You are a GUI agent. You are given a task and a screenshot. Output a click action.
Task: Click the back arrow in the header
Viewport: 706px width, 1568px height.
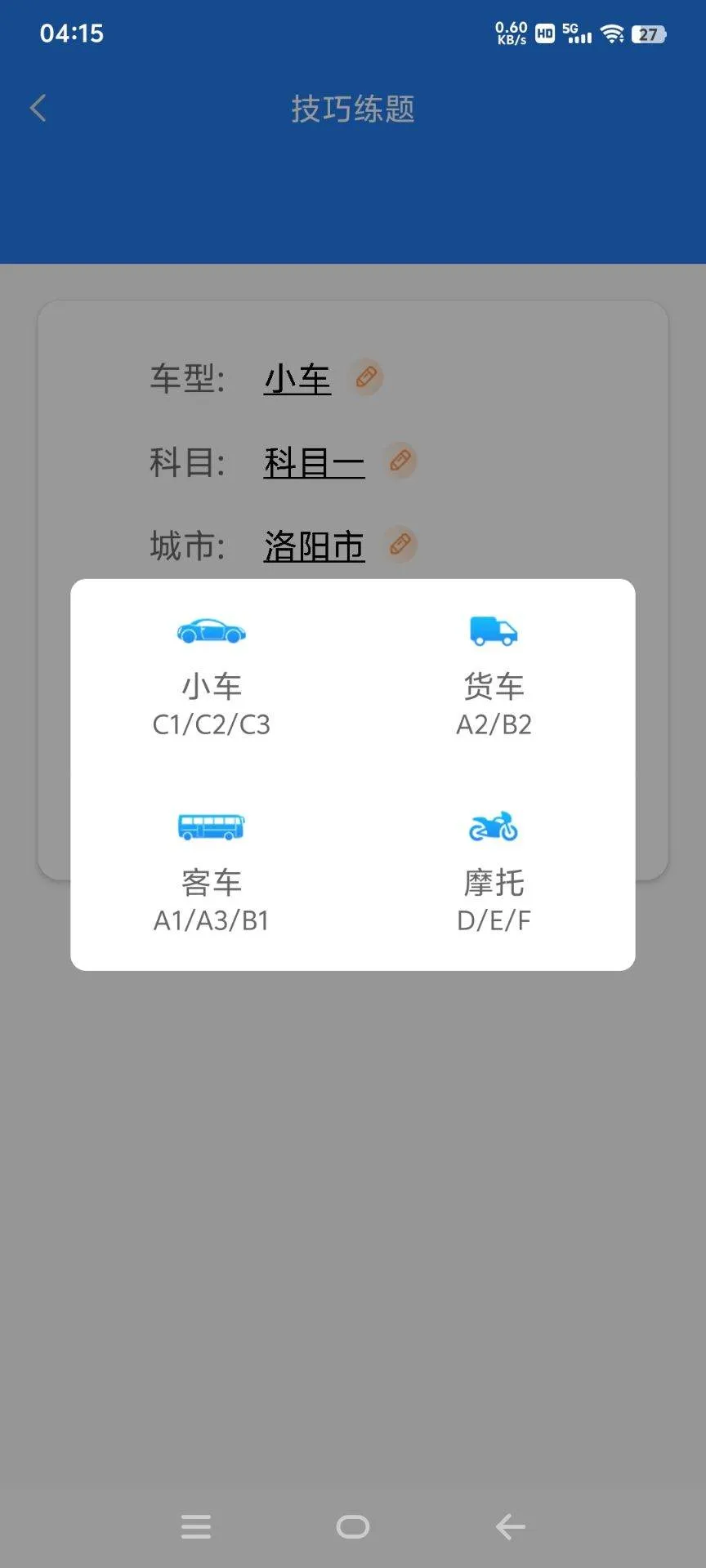37,107
